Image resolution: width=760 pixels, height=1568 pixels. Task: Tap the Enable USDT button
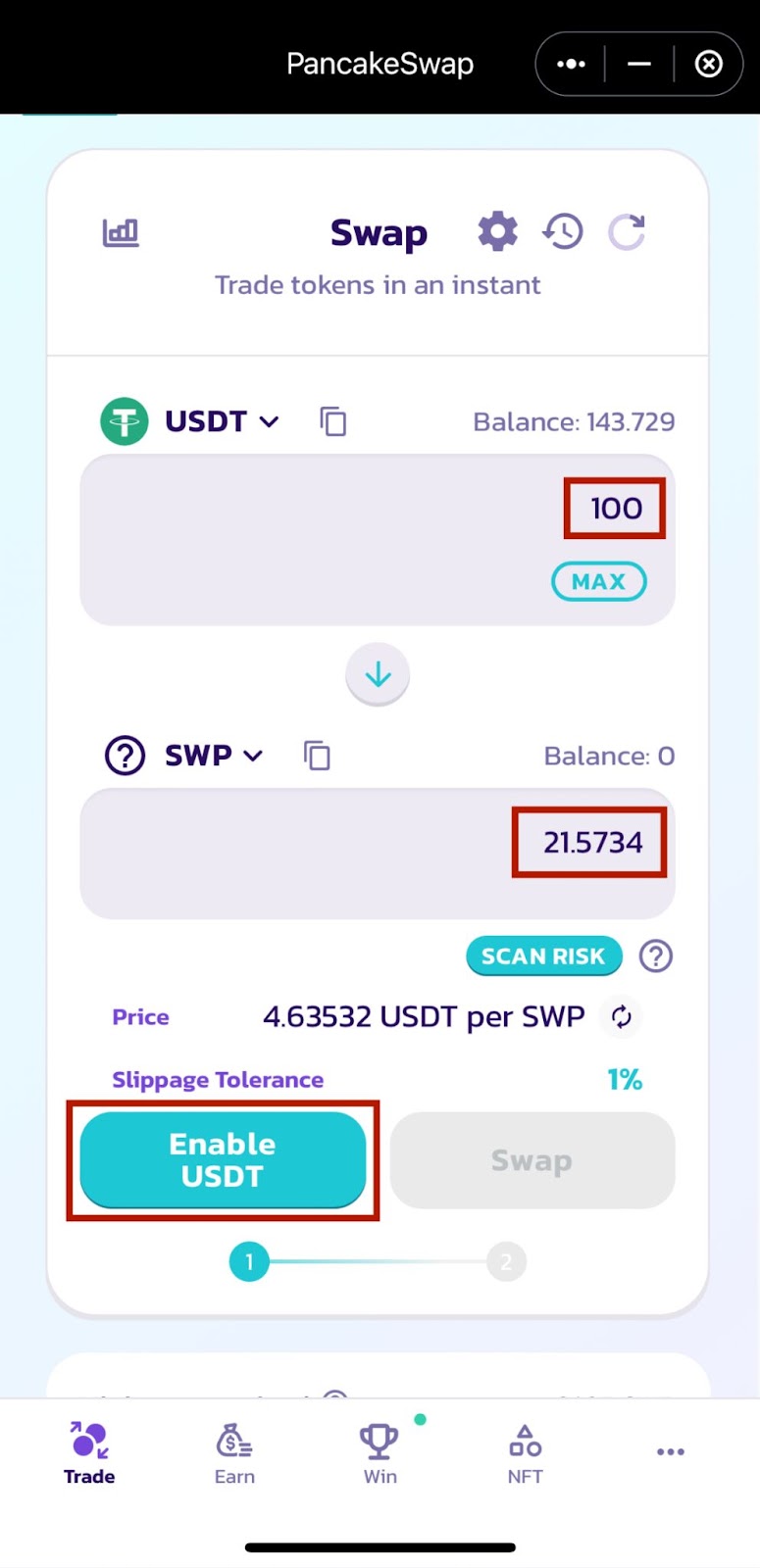(223, 1159)
